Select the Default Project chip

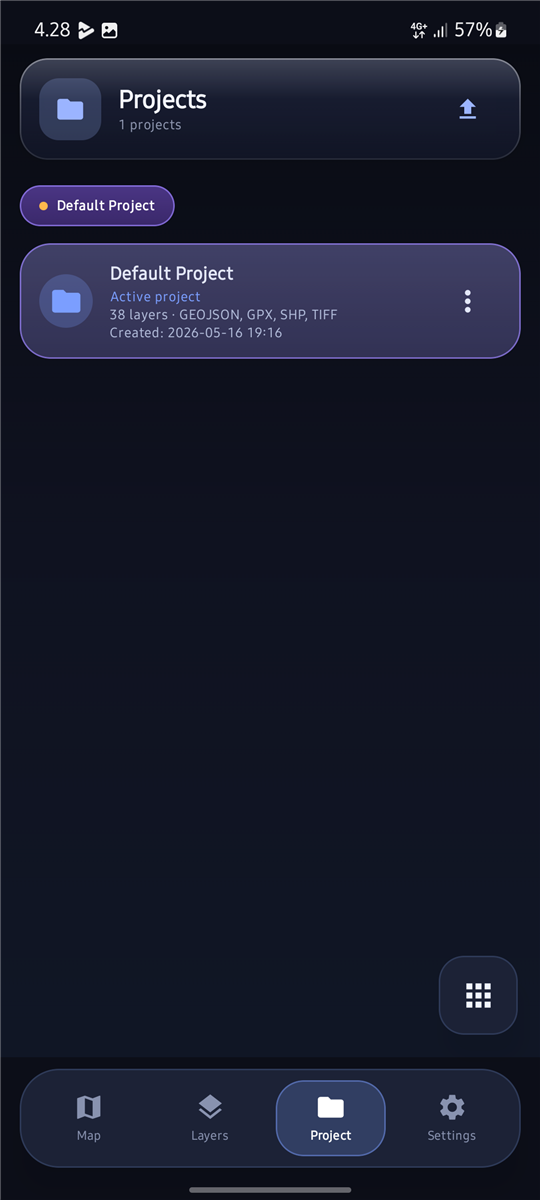[97, 206]
